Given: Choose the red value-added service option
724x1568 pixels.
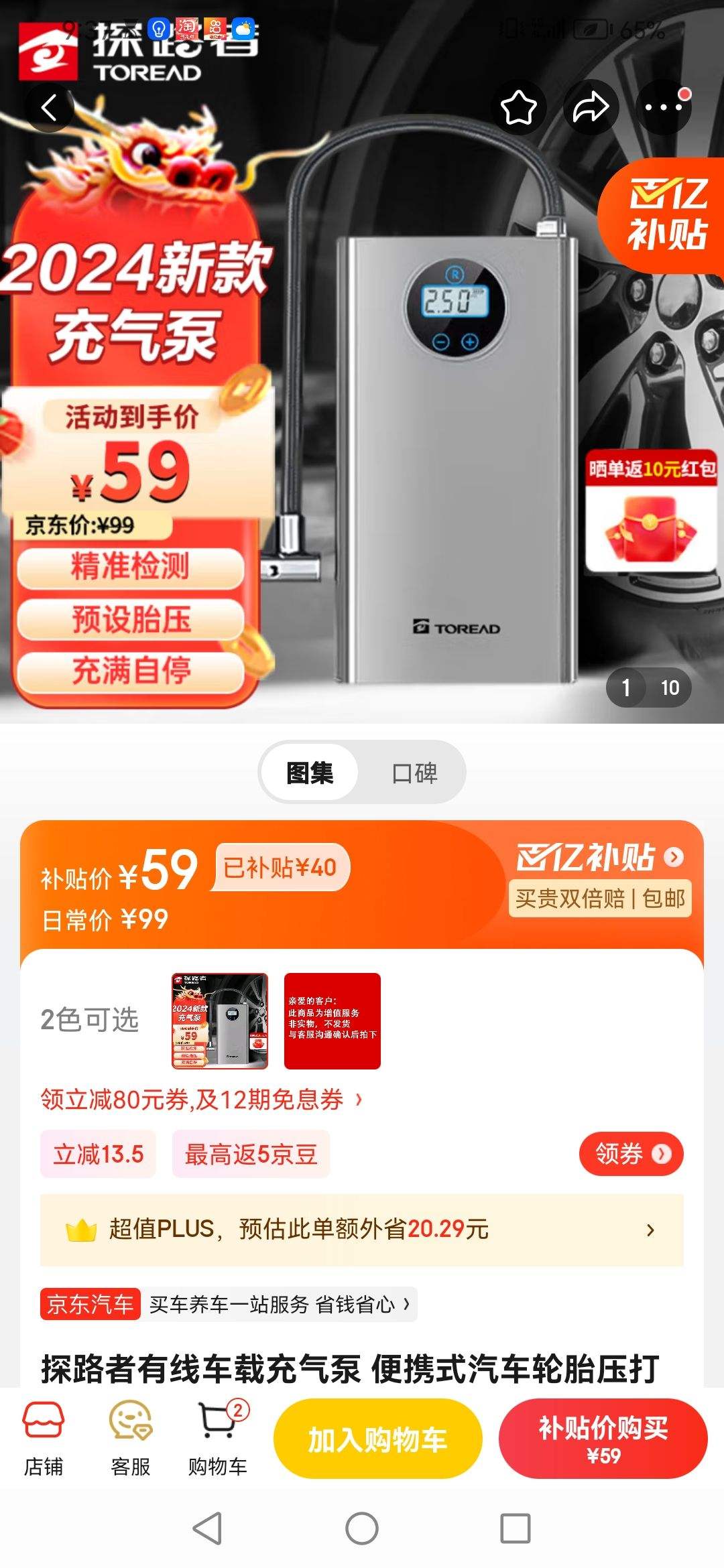Looking at the screenshot, I should pos(333,1021).
